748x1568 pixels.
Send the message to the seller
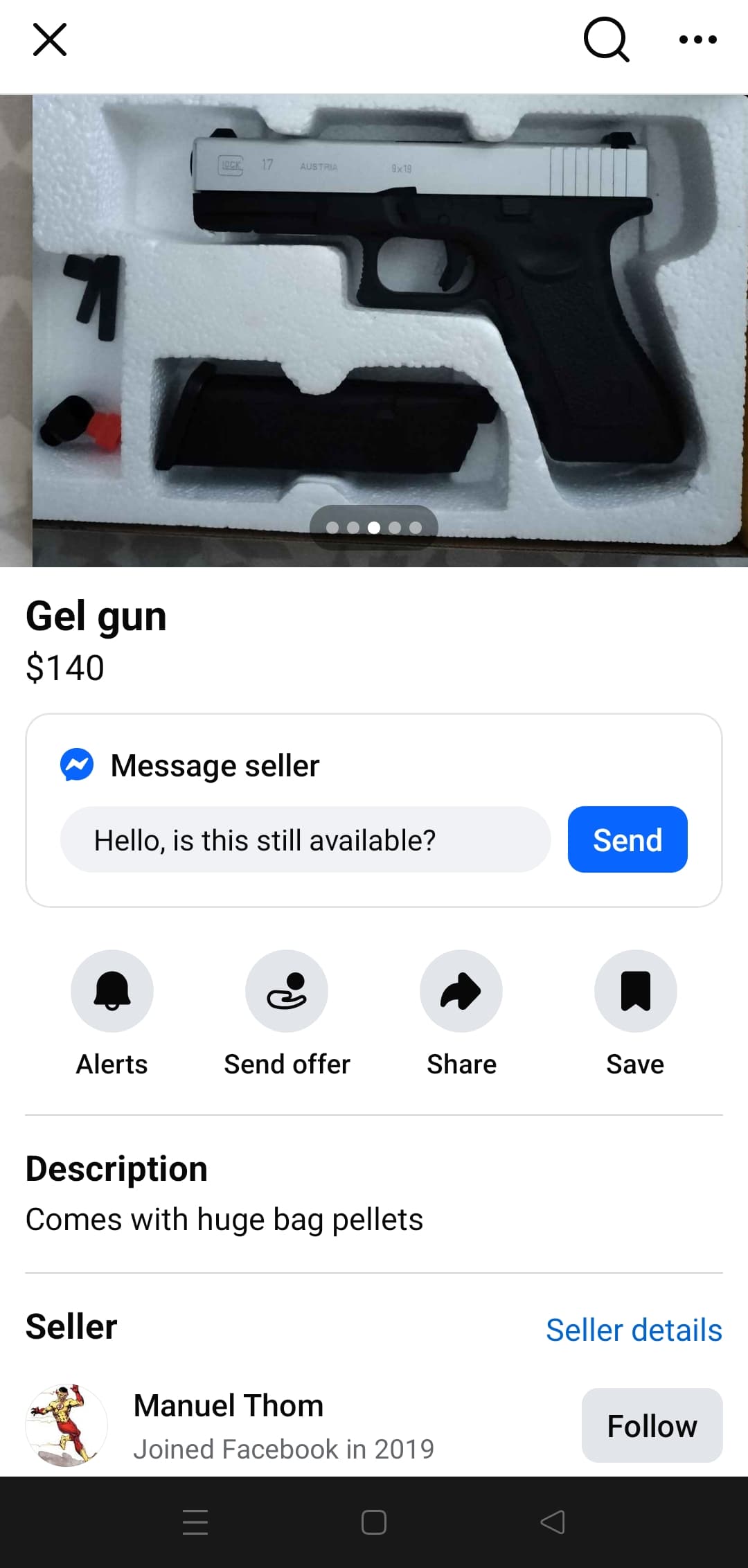click(627, 840)
